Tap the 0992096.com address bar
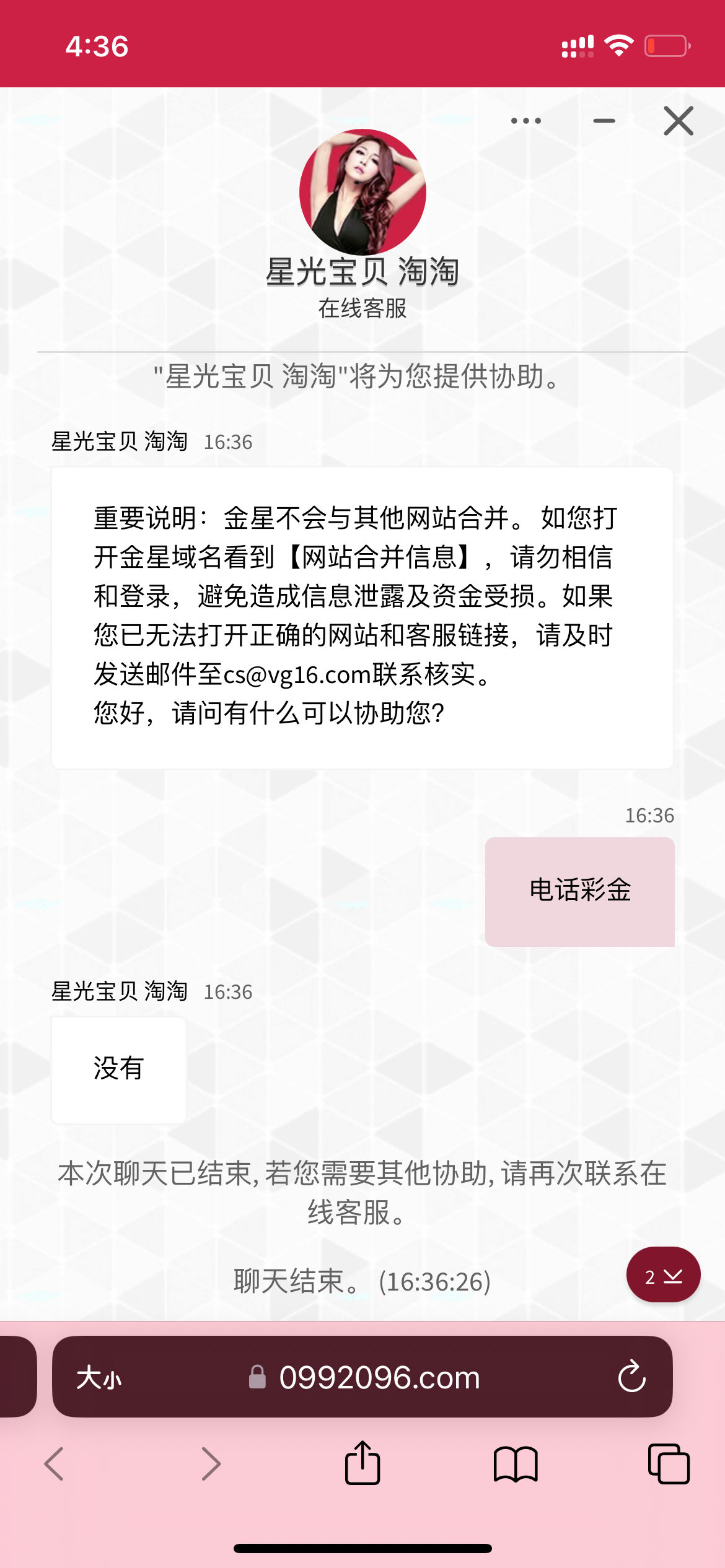 click(378, 1378)
